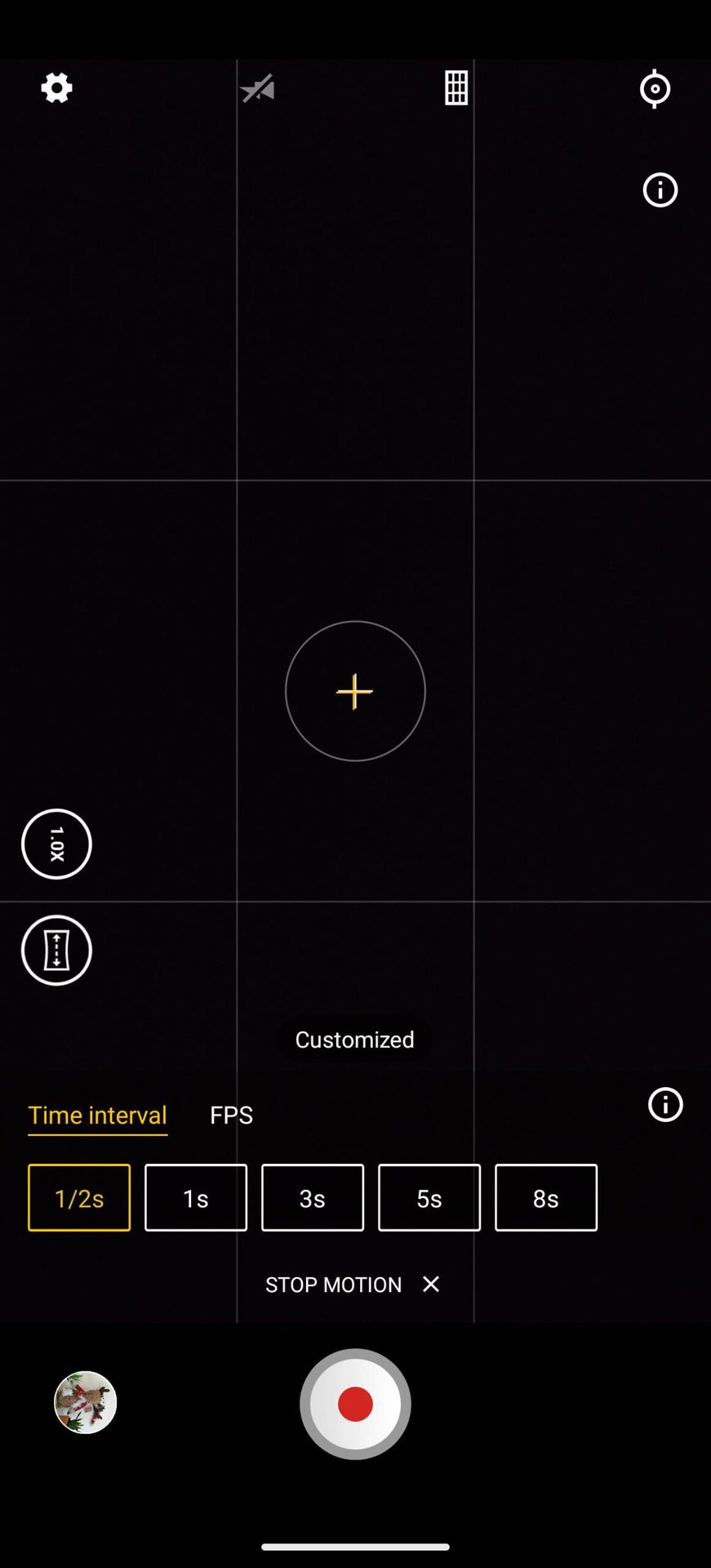Set interval to 1s
Image resolution: width=711 pixels, height=1568 pixels.
point(196,1197)
